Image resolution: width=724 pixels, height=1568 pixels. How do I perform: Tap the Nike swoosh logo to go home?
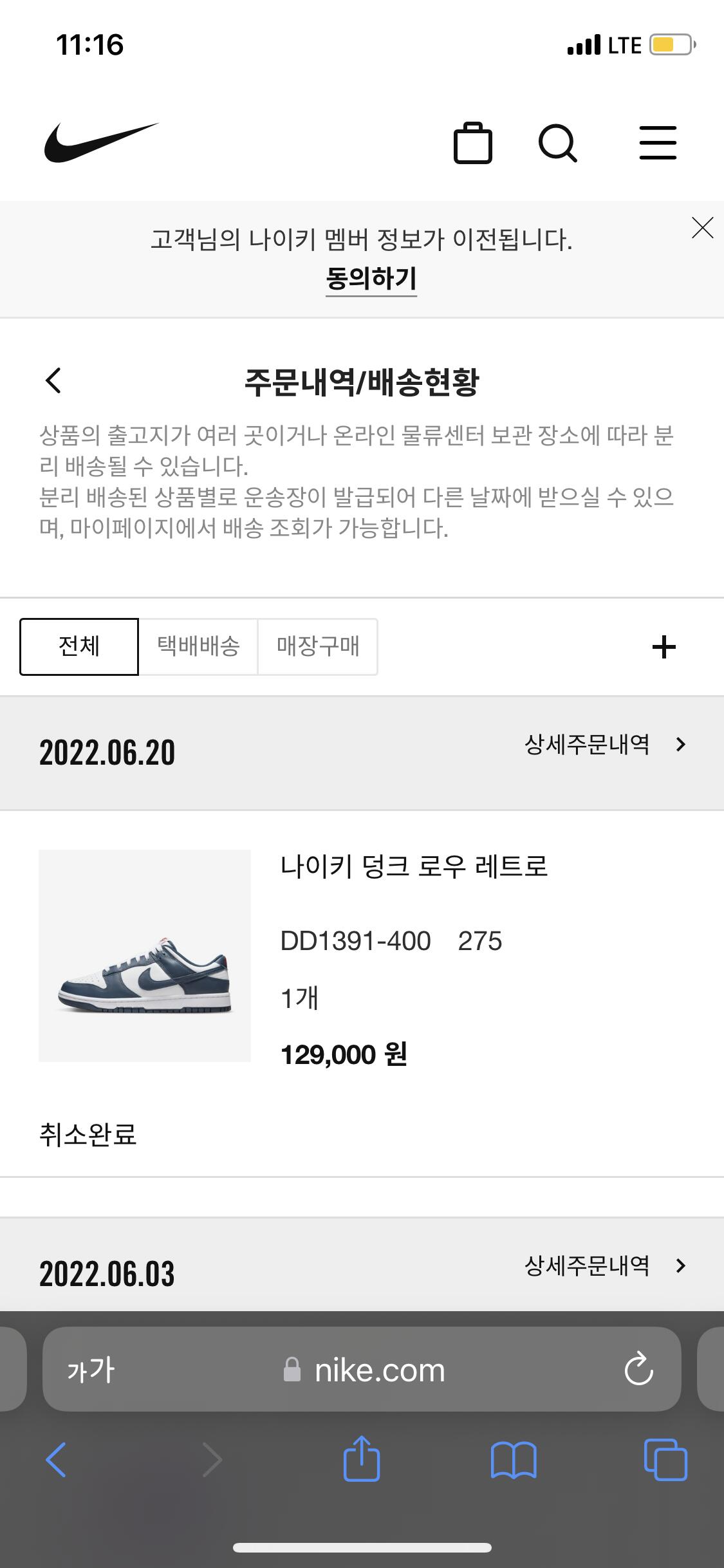(x=101, y=142)
